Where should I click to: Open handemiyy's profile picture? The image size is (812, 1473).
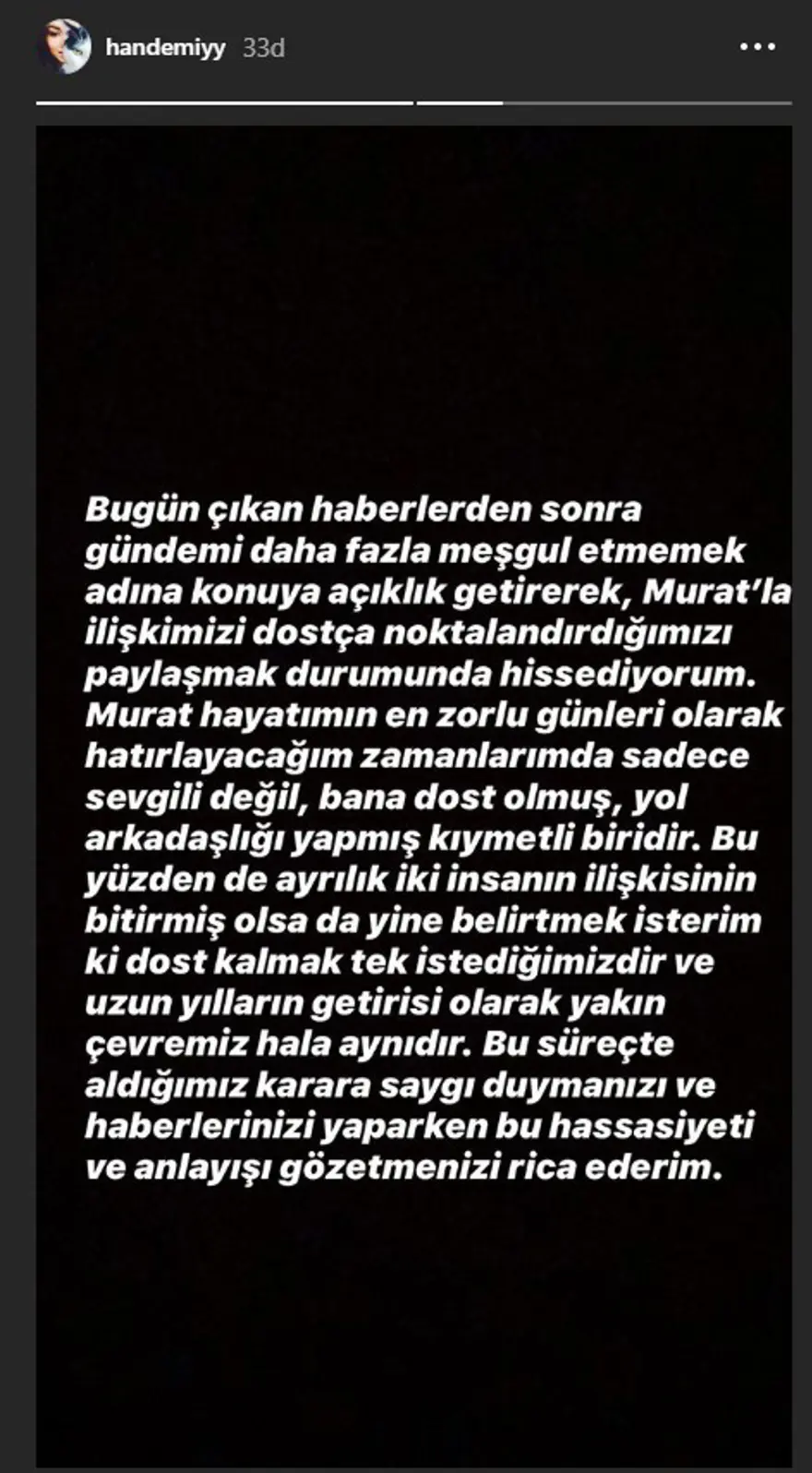pyautogui.click(x=64, y=47)
